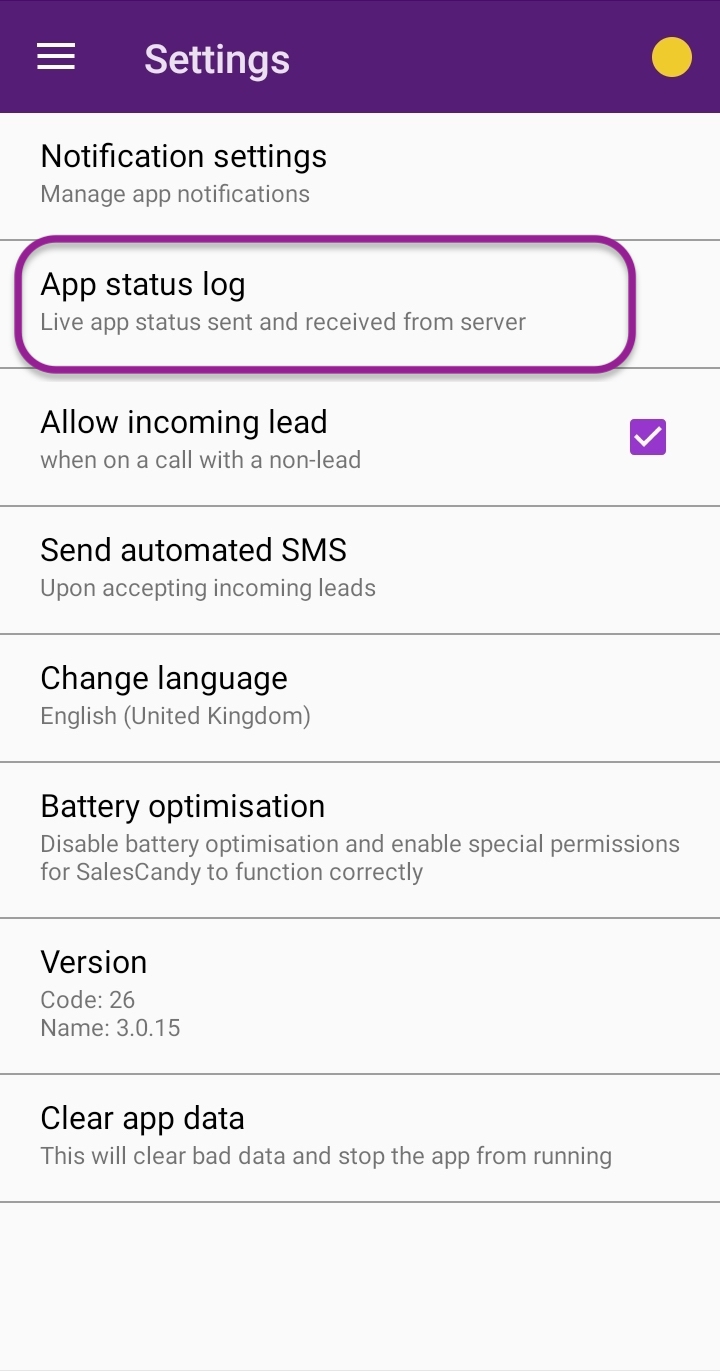Open Battery optimisation settings
The image size is (720, 1371).
point(182,806)
